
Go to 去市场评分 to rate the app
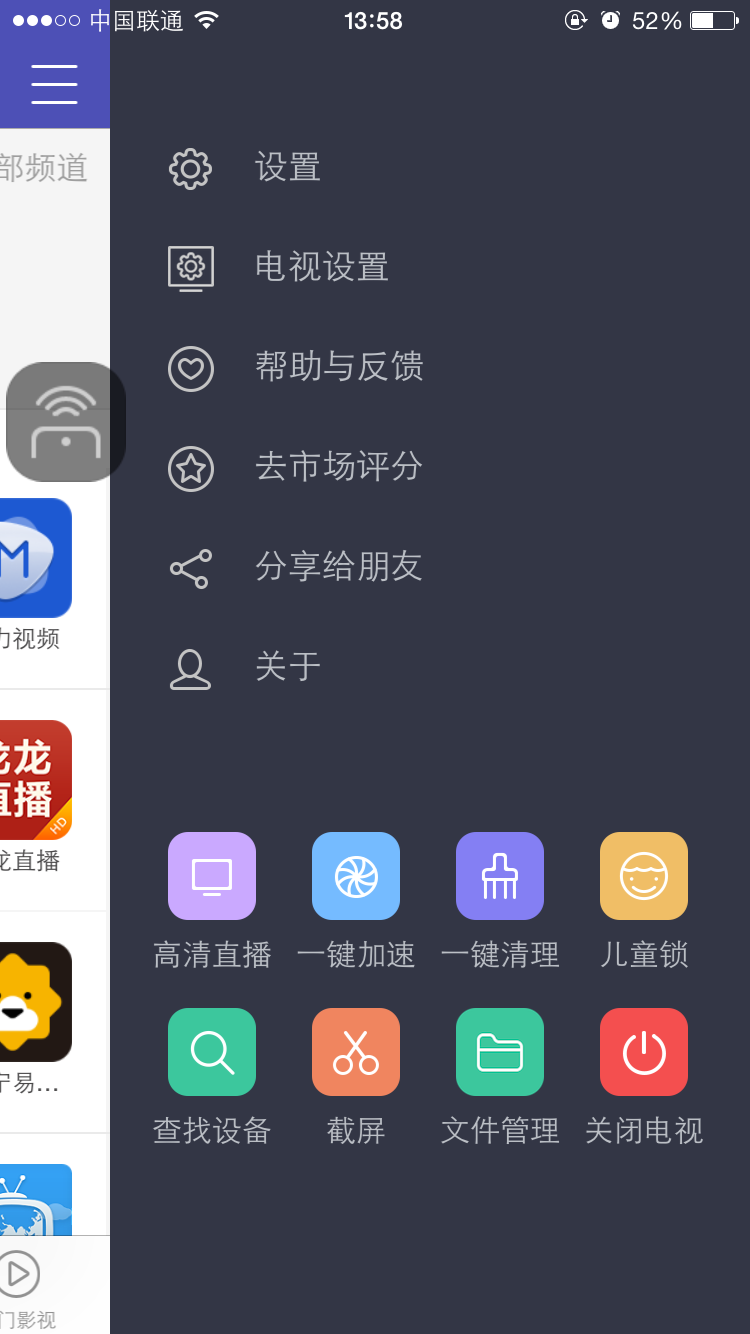[x=338, y=467]
